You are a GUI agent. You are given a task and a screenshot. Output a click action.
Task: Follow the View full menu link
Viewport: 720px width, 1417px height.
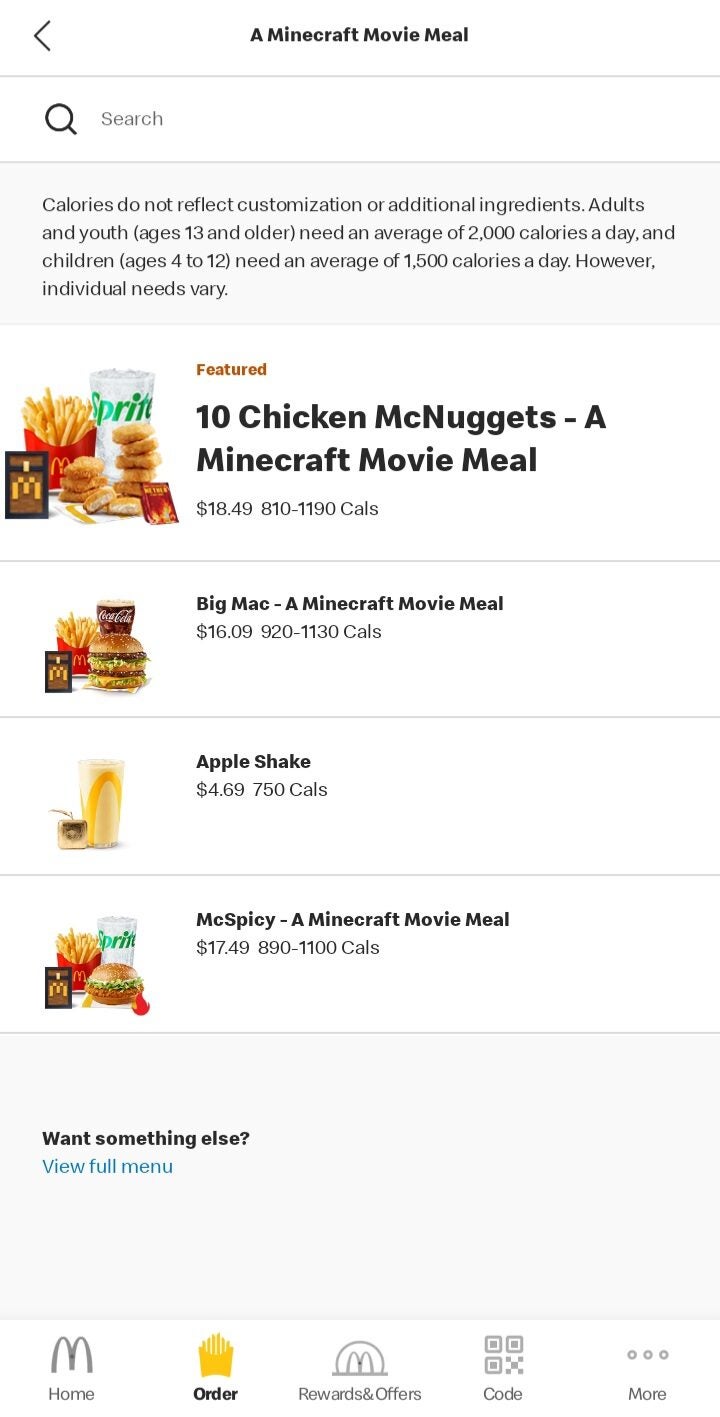pyautogui.click(x=107, y=1166)
